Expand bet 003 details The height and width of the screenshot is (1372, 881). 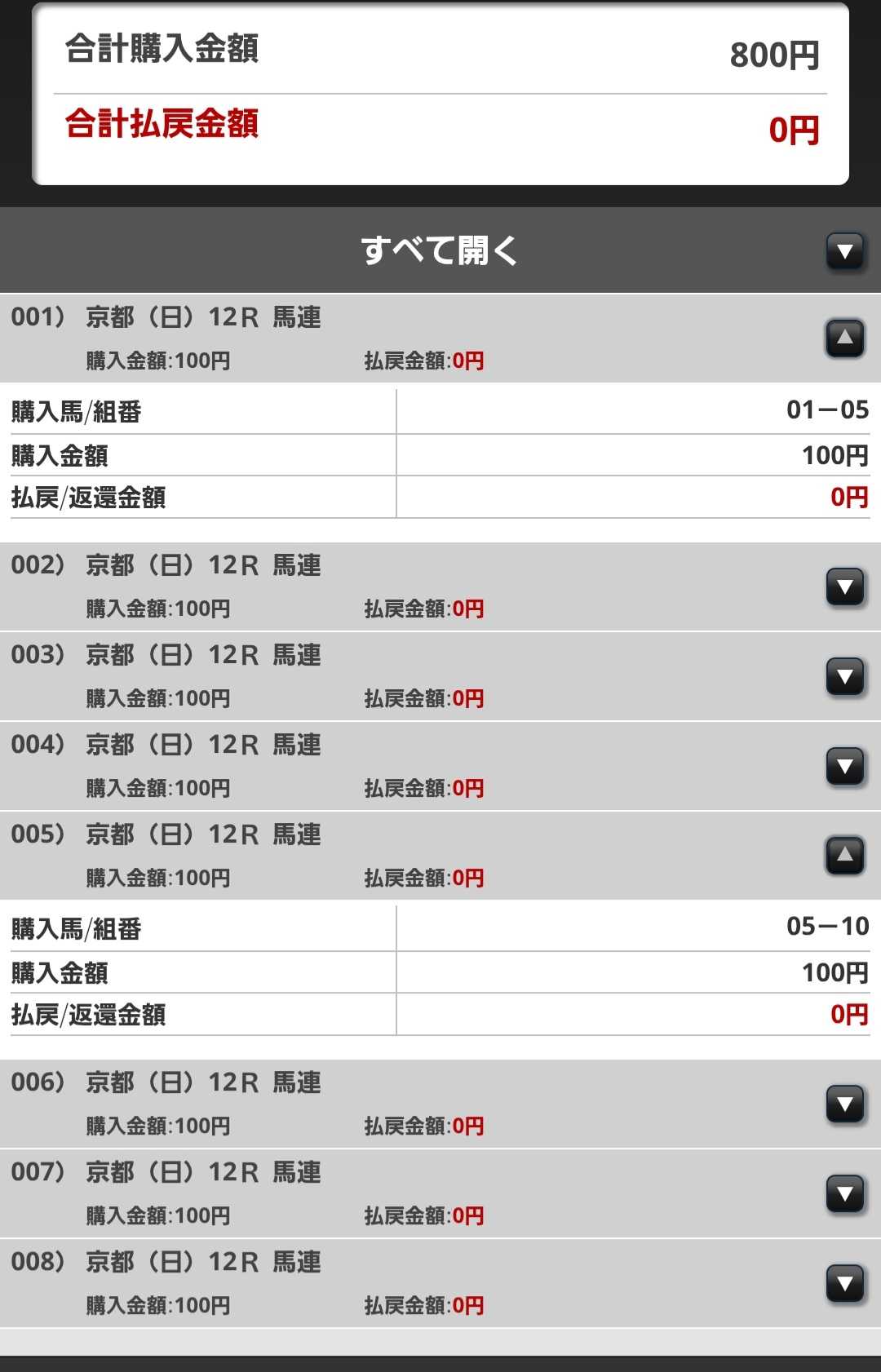tap(845, 677)
